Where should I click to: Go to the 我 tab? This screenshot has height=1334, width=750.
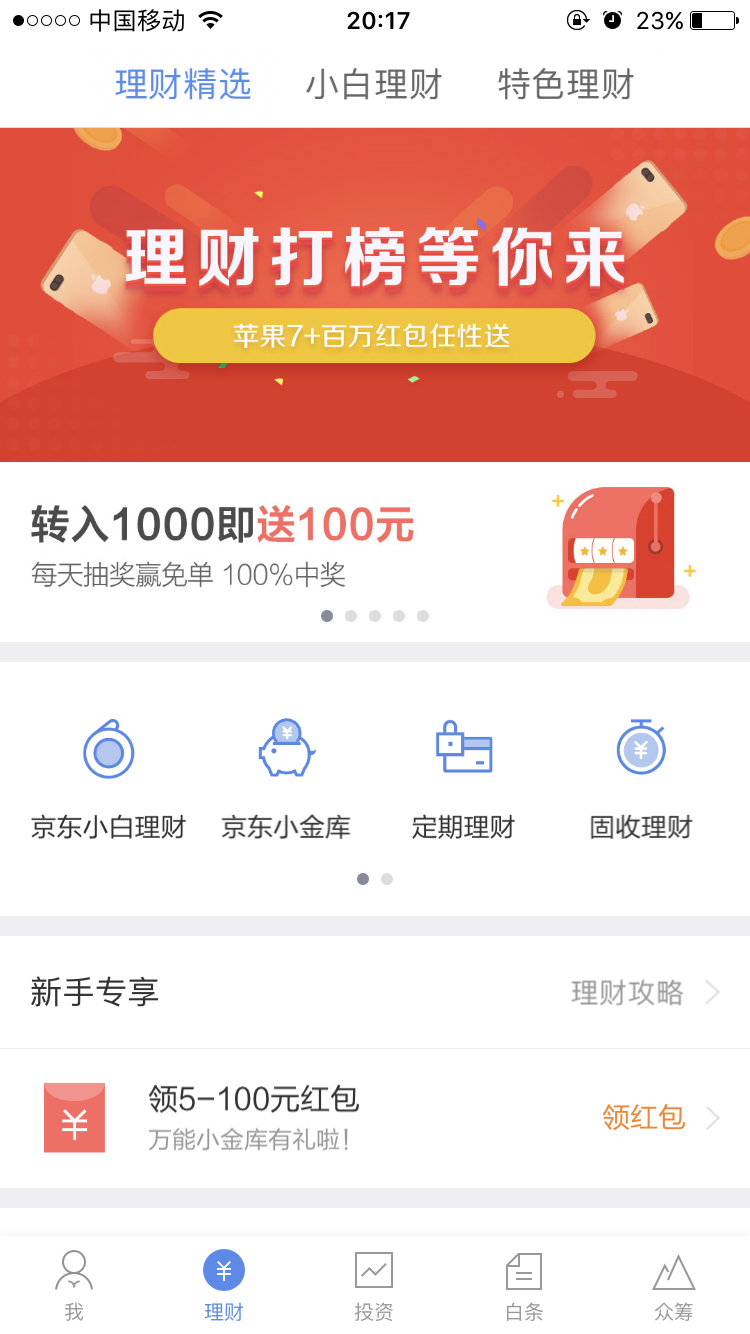point(74,1286)
